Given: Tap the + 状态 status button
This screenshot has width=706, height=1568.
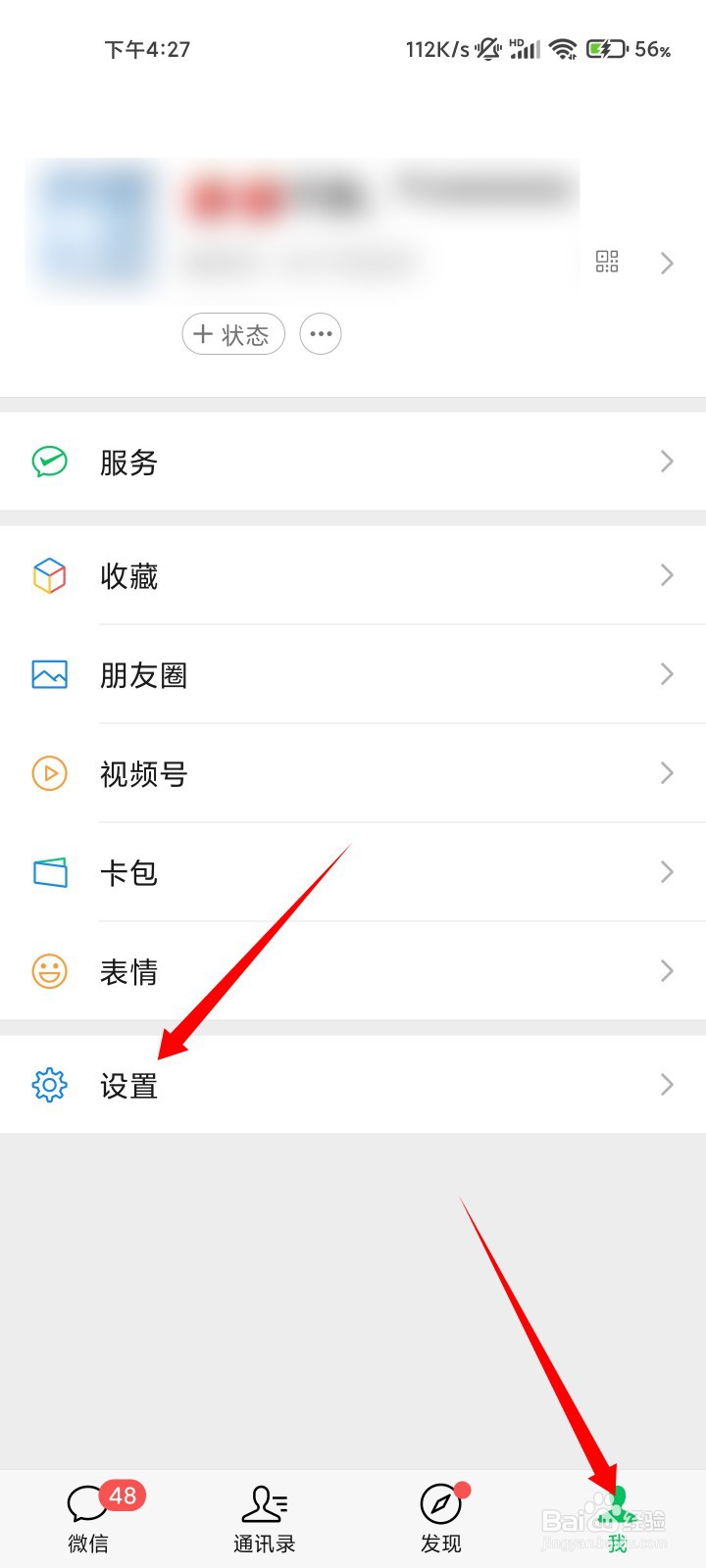Looking at the screenshot, I should 232,334.
